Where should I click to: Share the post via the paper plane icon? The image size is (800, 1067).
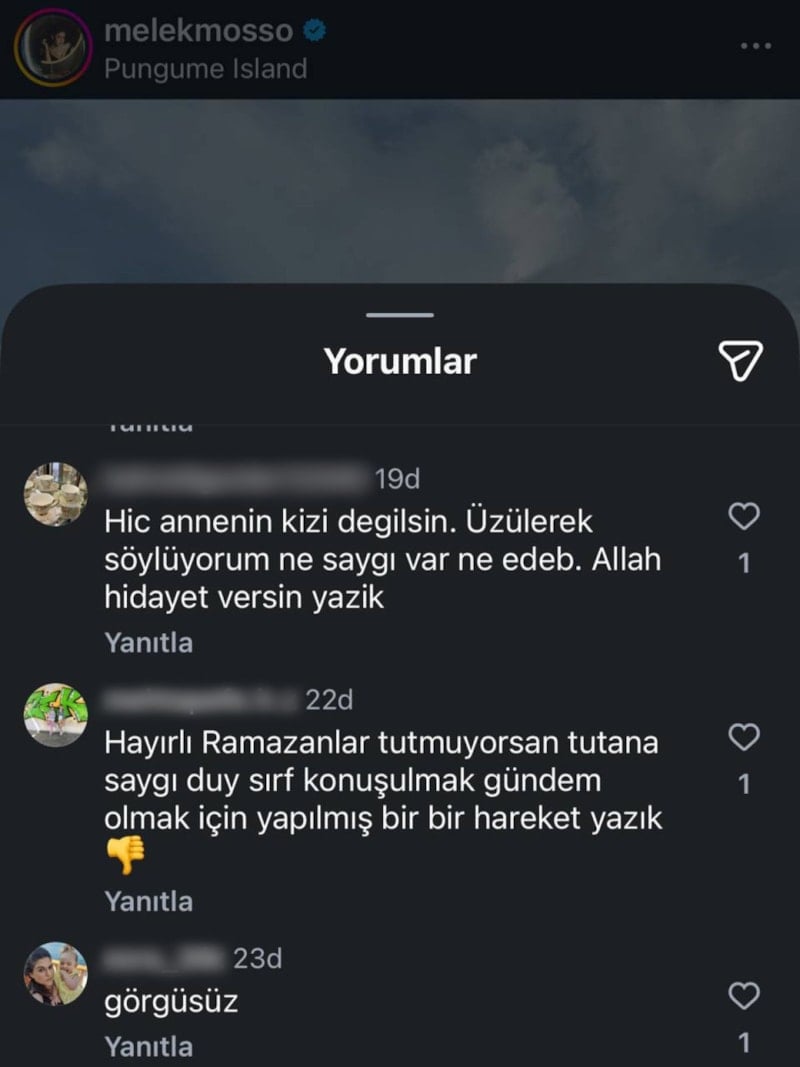tap(741, 361)
